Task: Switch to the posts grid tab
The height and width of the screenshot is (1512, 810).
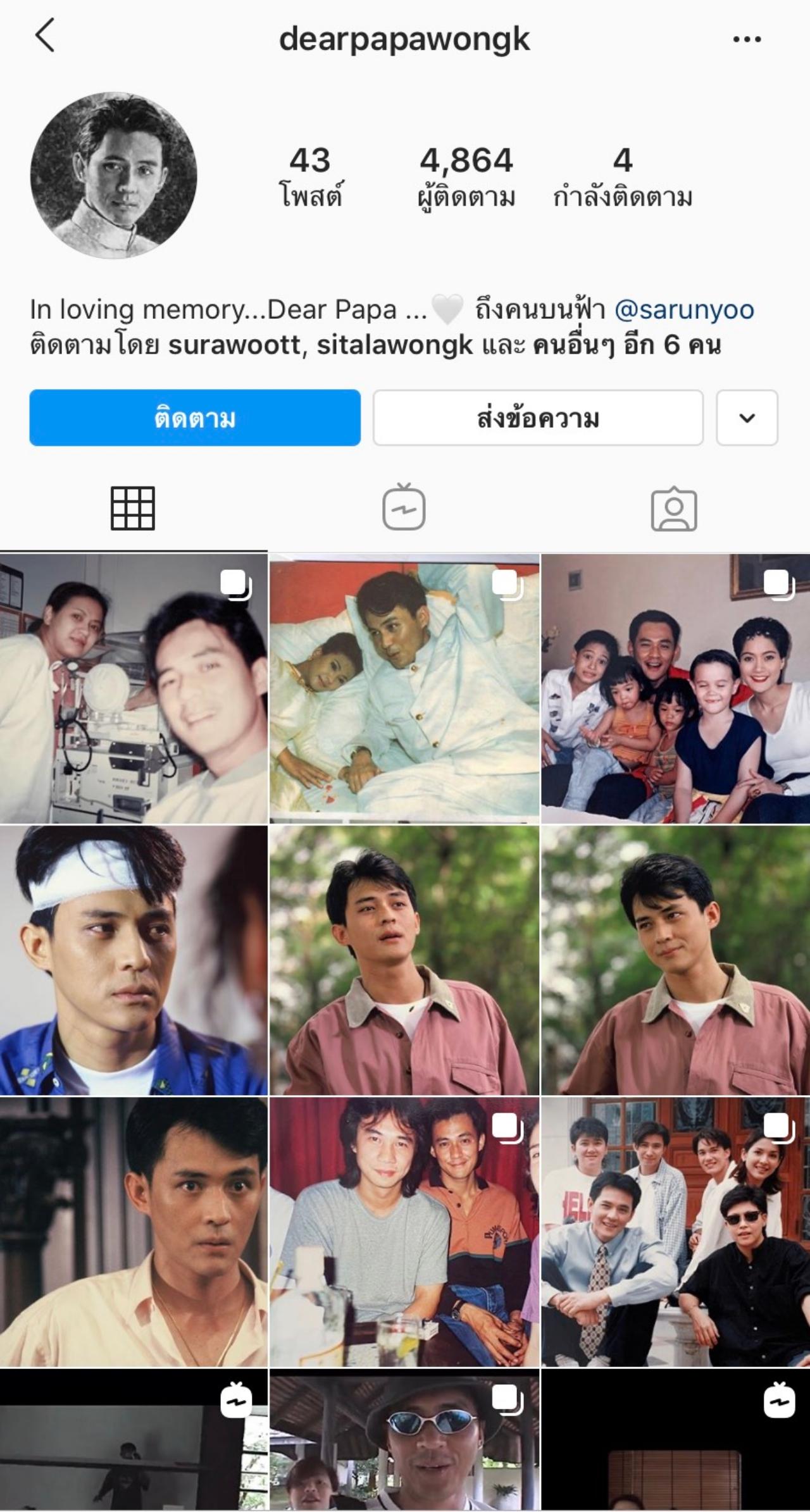Action: (133, 508)
